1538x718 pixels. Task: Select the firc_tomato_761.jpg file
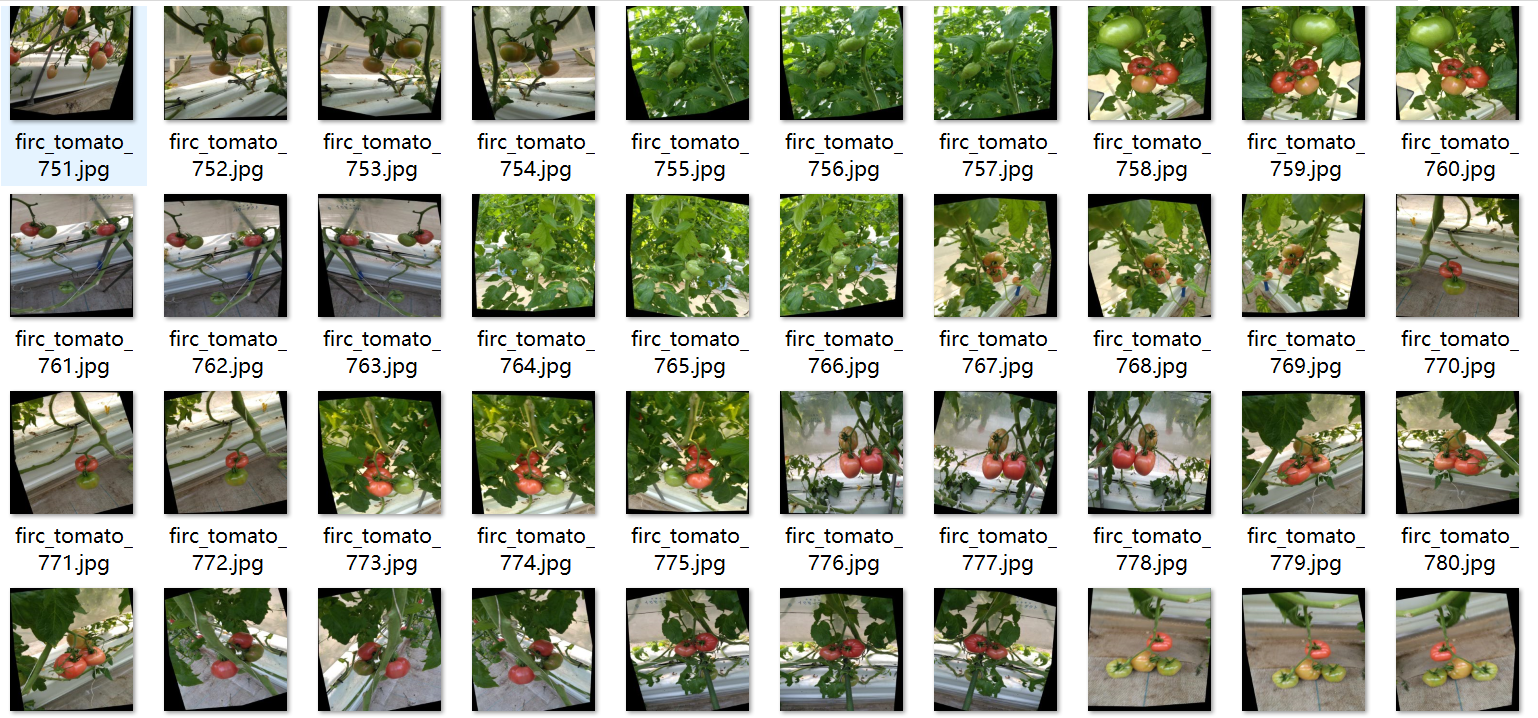tap(72, 256)
